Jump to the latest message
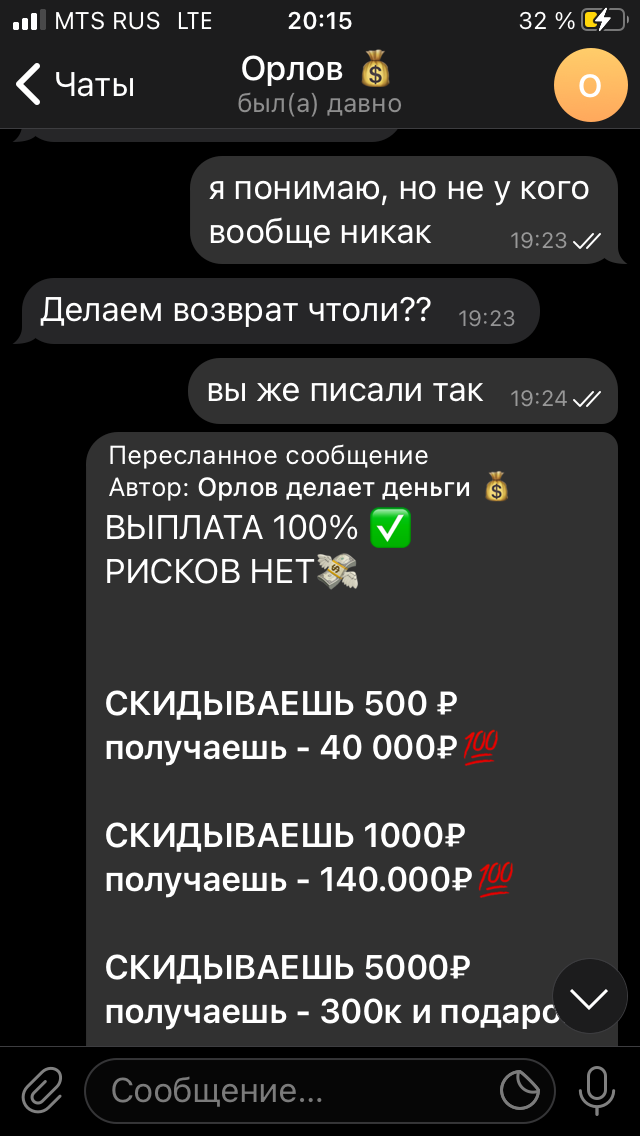 [590, 999]
